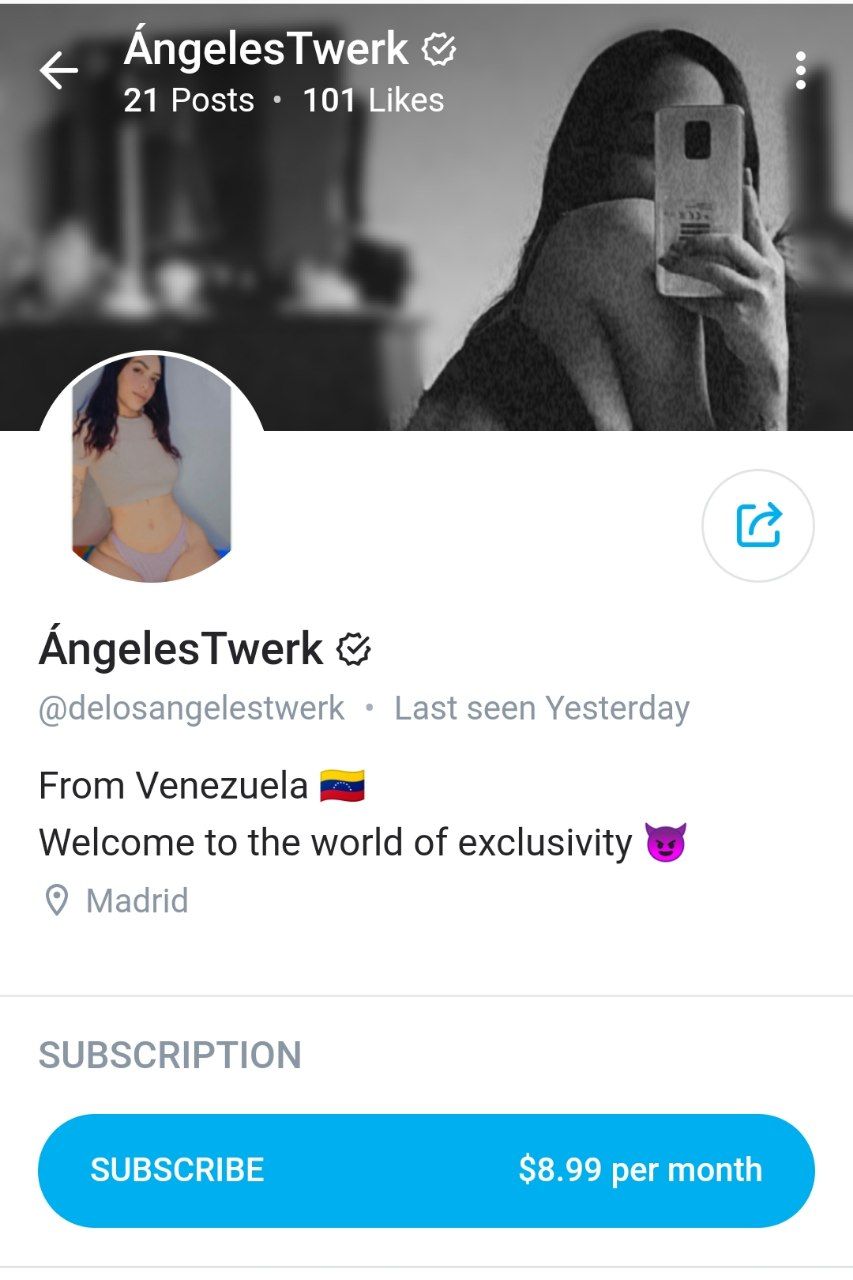Go back with the arrow icon
Image resolution: width=853 pixels, height=1280 pixels.
(x=58, y=71)
